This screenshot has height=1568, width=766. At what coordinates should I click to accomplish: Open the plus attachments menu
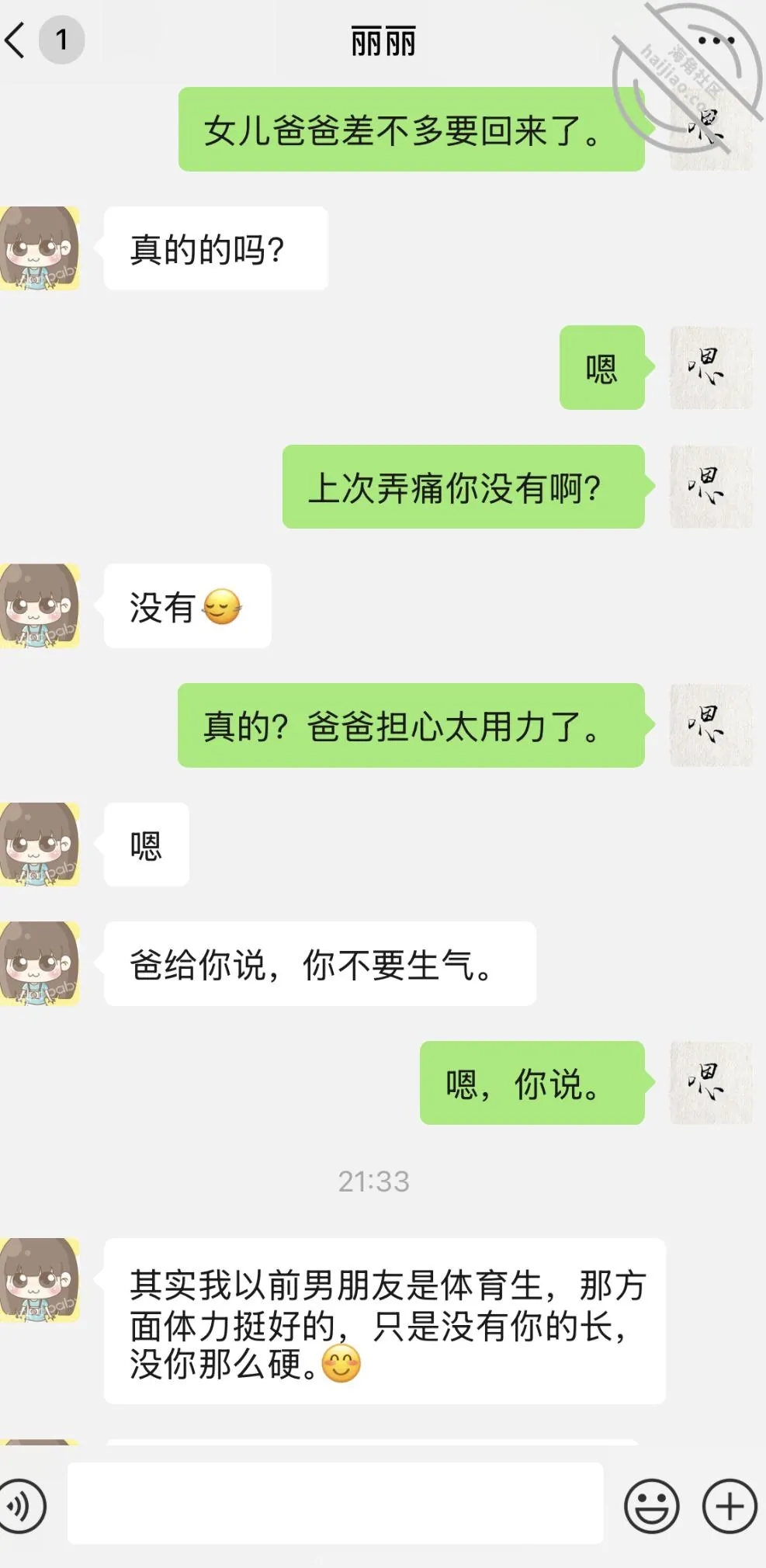(730, 1506)
